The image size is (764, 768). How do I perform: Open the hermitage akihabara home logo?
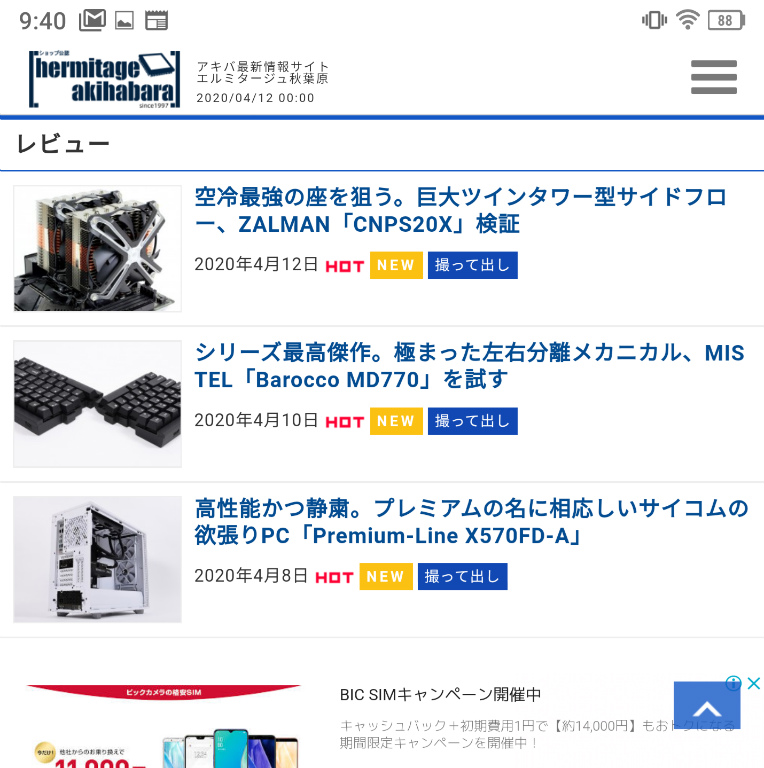tap(105, 79)
